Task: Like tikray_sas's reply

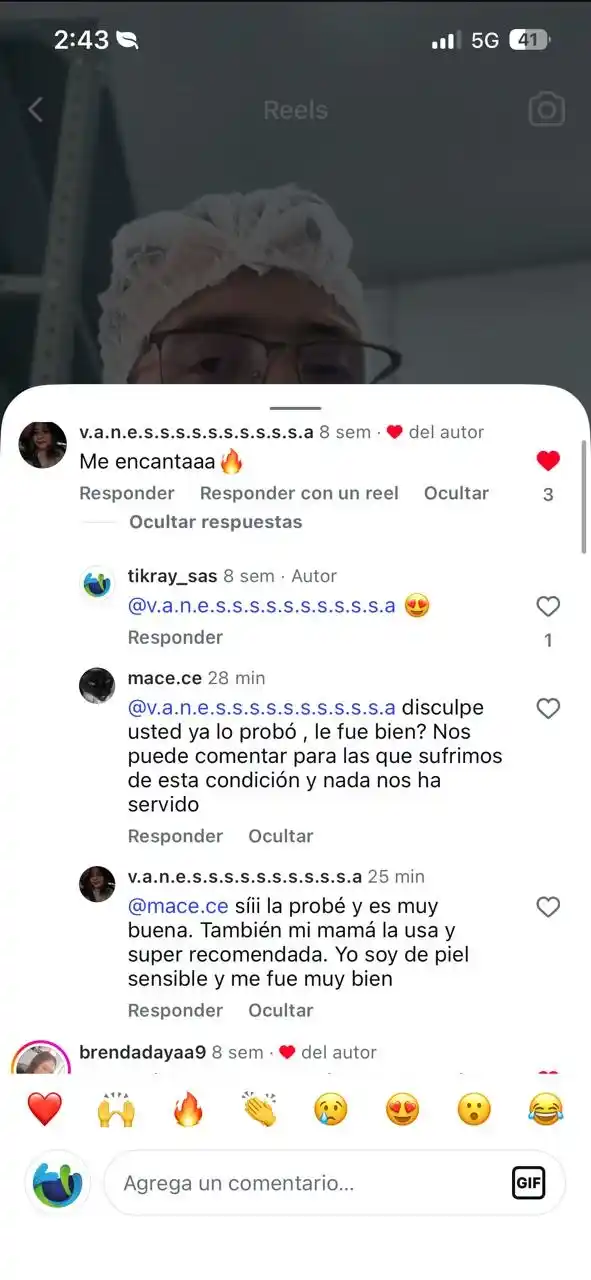Action: (x=548, y=606)
